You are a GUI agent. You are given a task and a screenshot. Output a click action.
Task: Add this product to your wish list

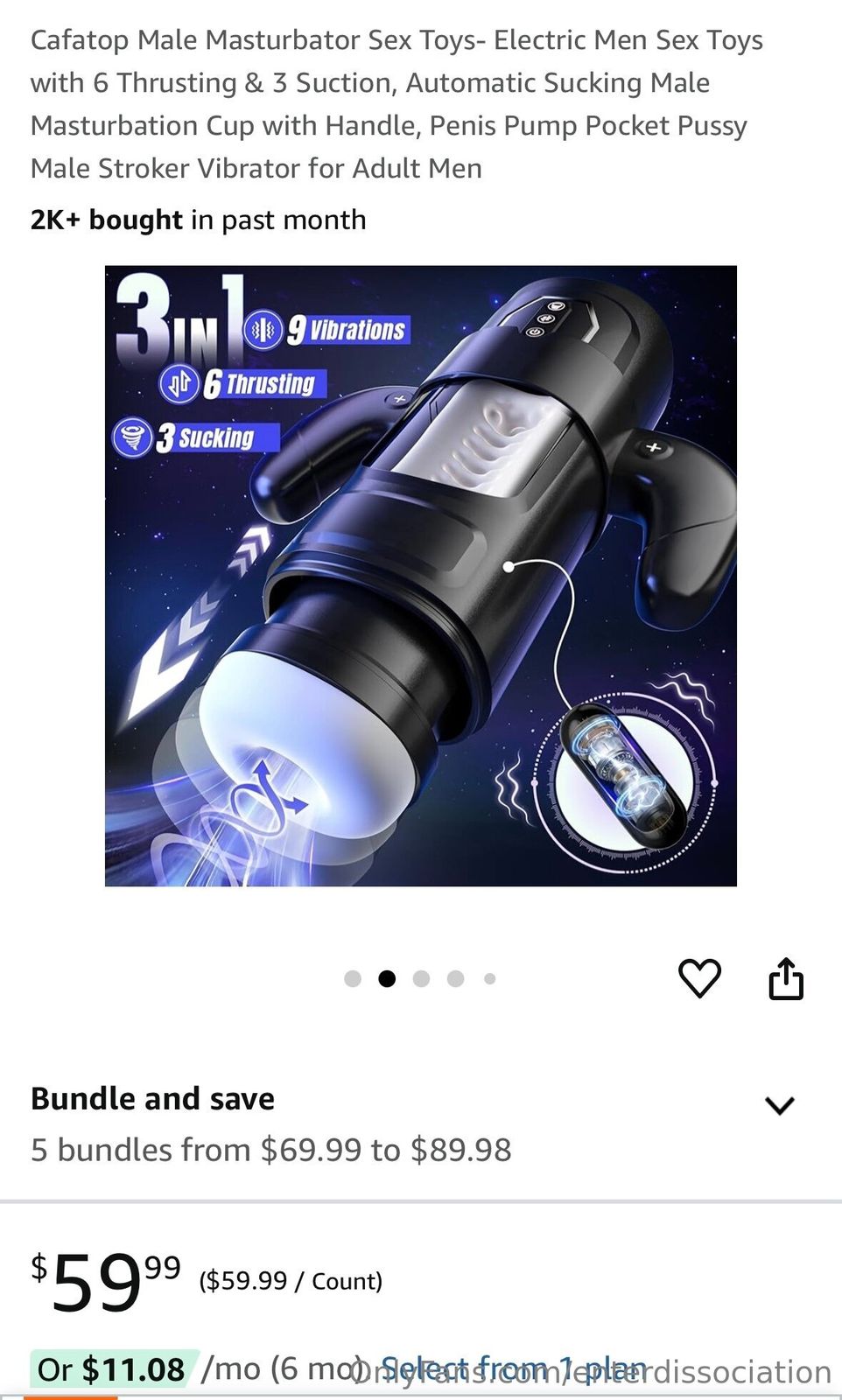coord(699,978)
